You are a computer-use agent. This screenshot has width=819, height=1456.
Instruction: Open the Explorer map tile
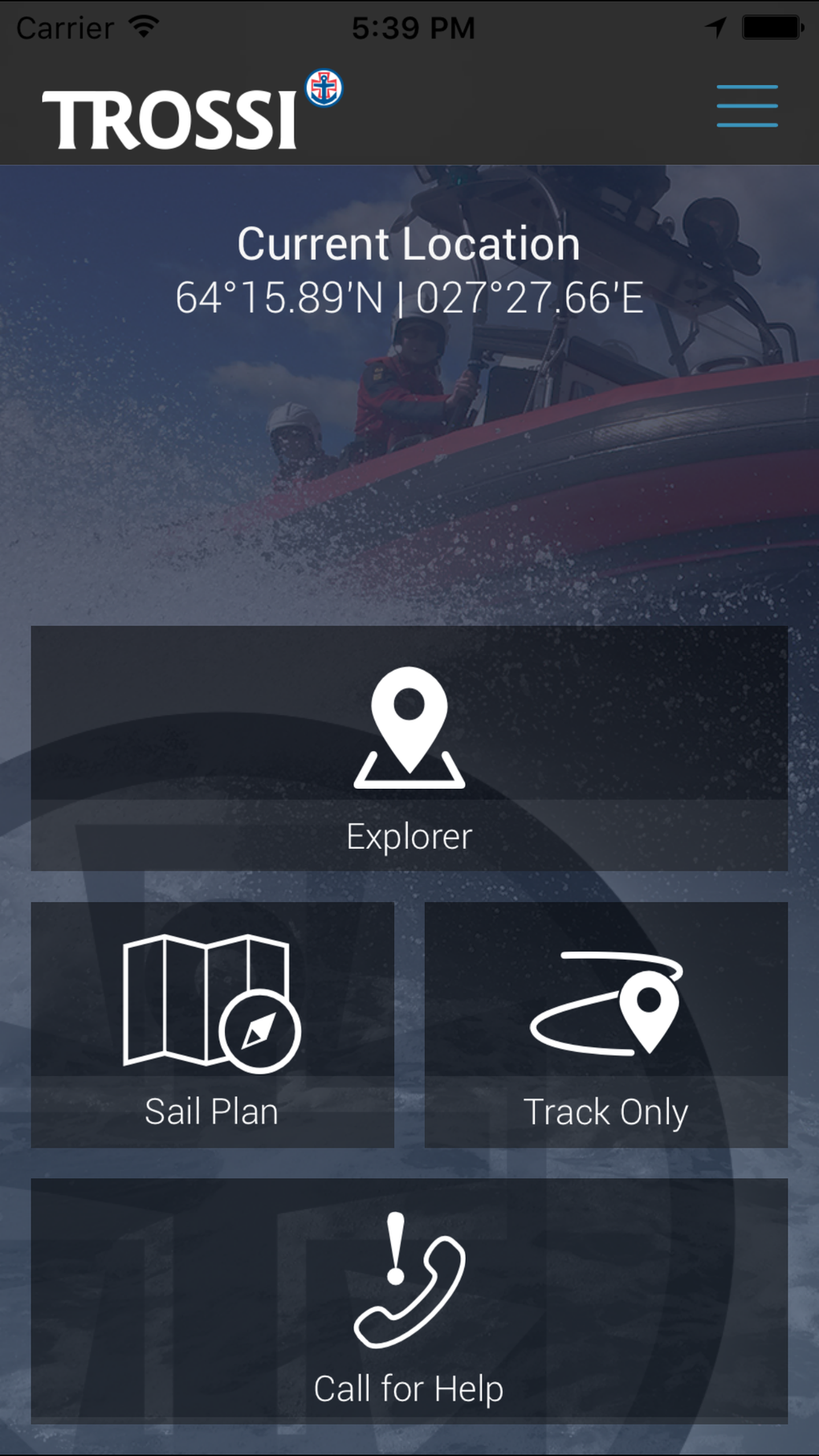409,748
